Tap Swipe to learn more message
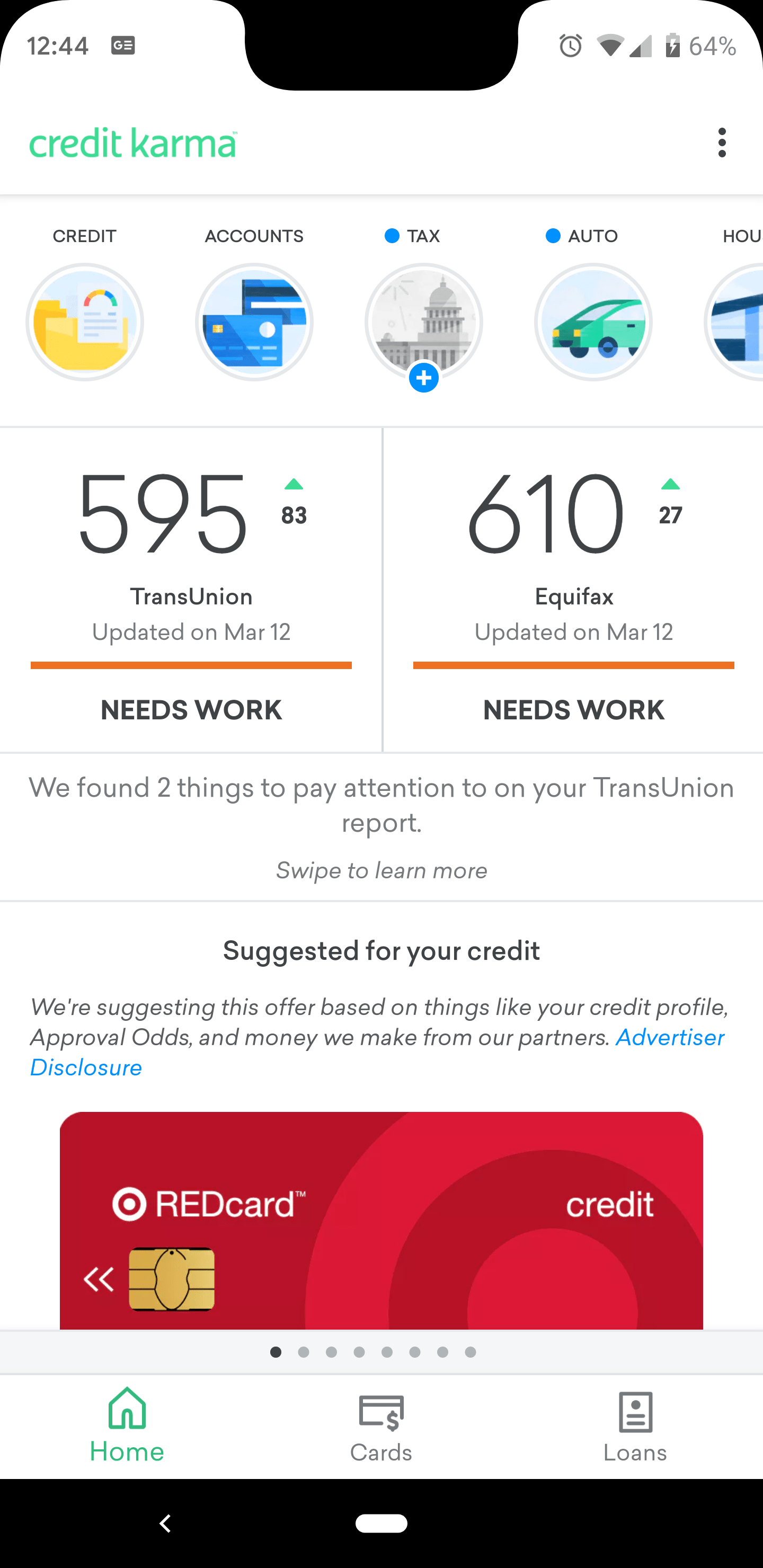The height and width of the screenshot is (1568, 763). tap(381, 870)
